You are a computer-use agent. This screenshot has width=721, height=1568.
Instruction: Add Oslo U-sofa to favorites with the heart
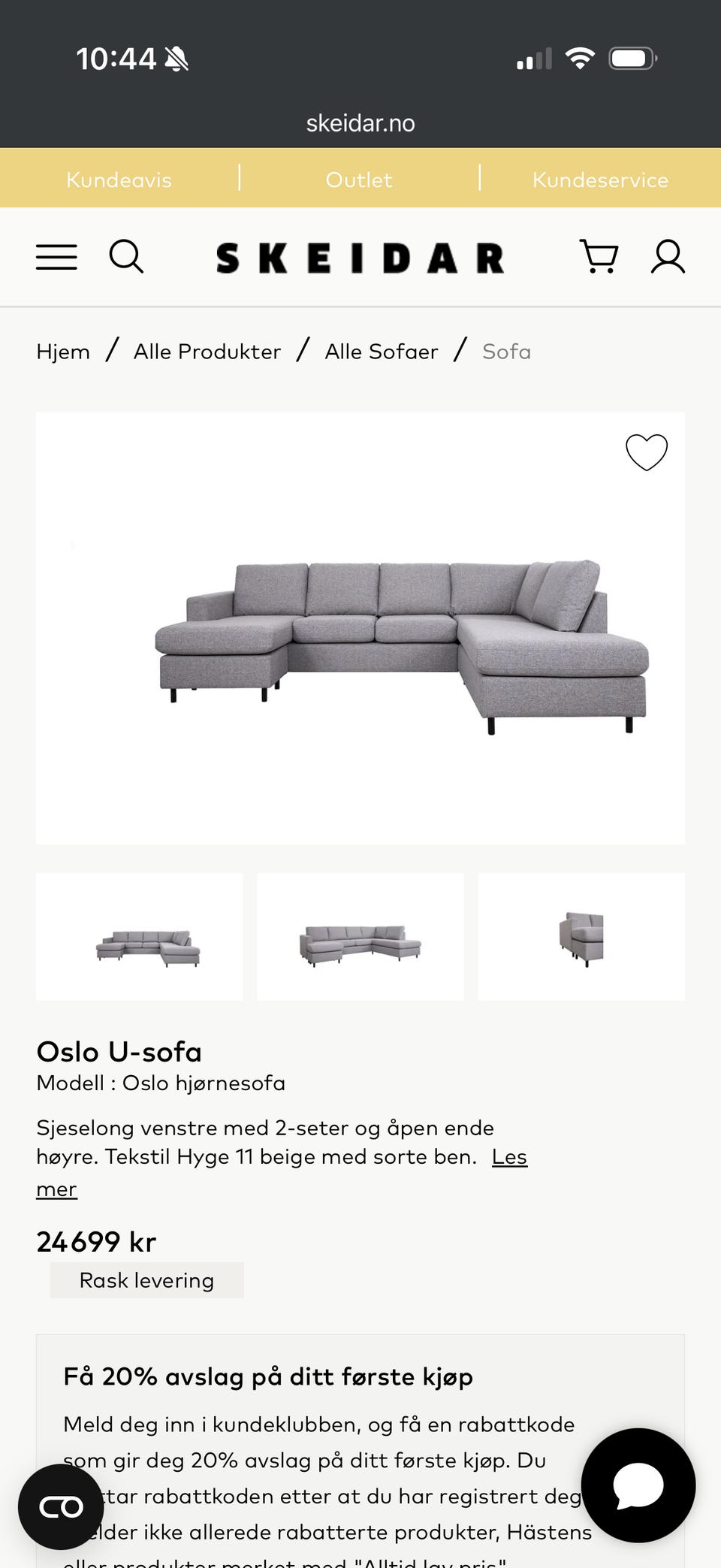click(x=647, y=452)
